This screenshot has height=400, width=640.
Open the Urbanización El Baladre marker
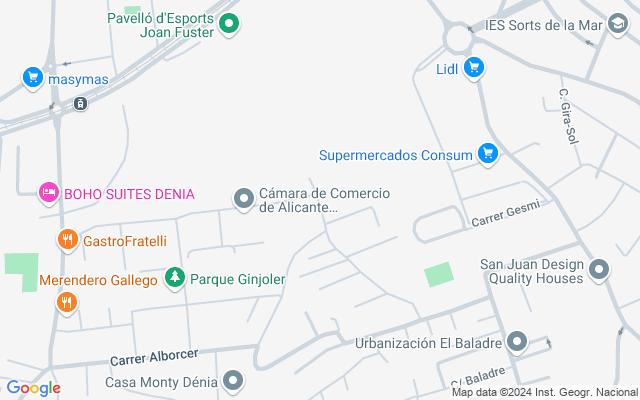tap(516, 343)
